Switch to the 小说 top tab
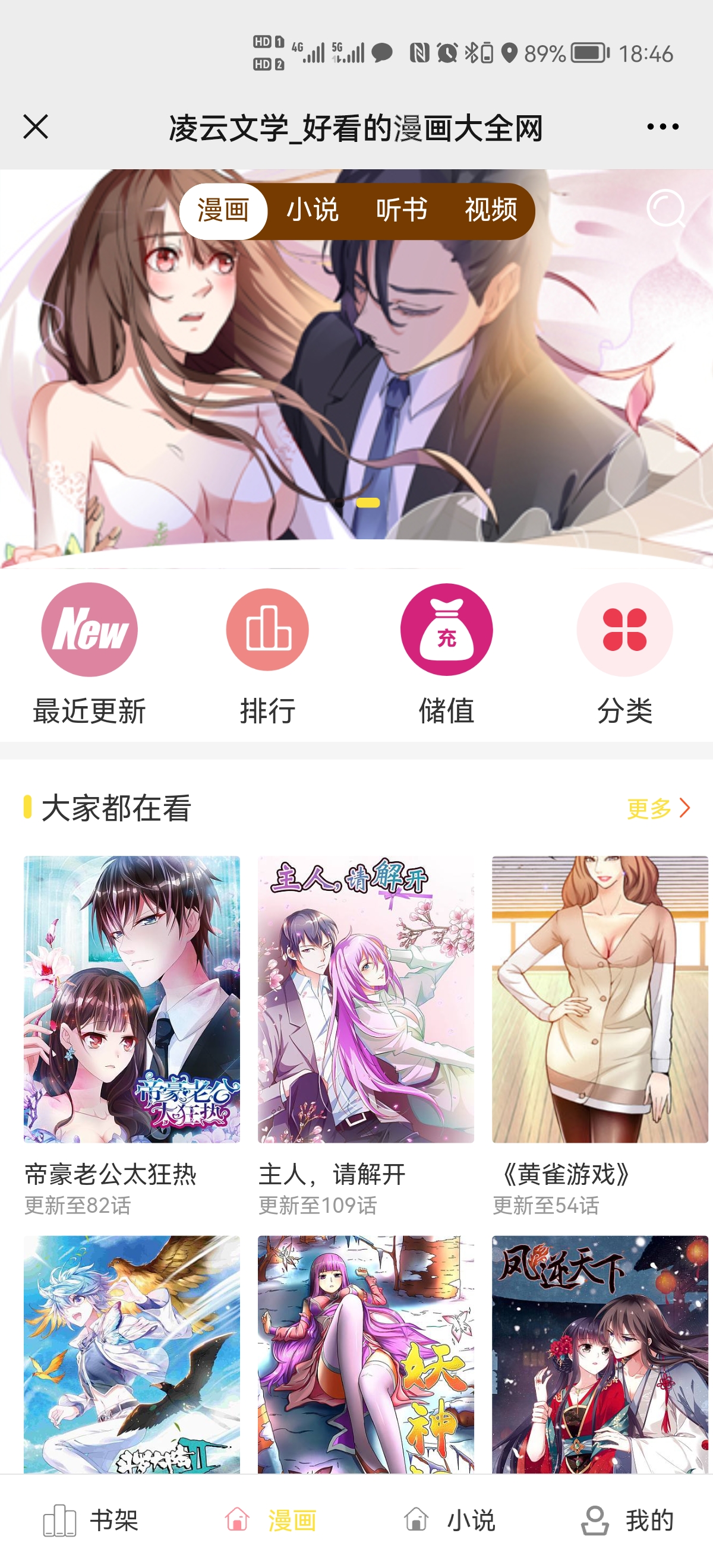Image resolution: width=713 pixels, height=1568 pixels. click(313, 211)
